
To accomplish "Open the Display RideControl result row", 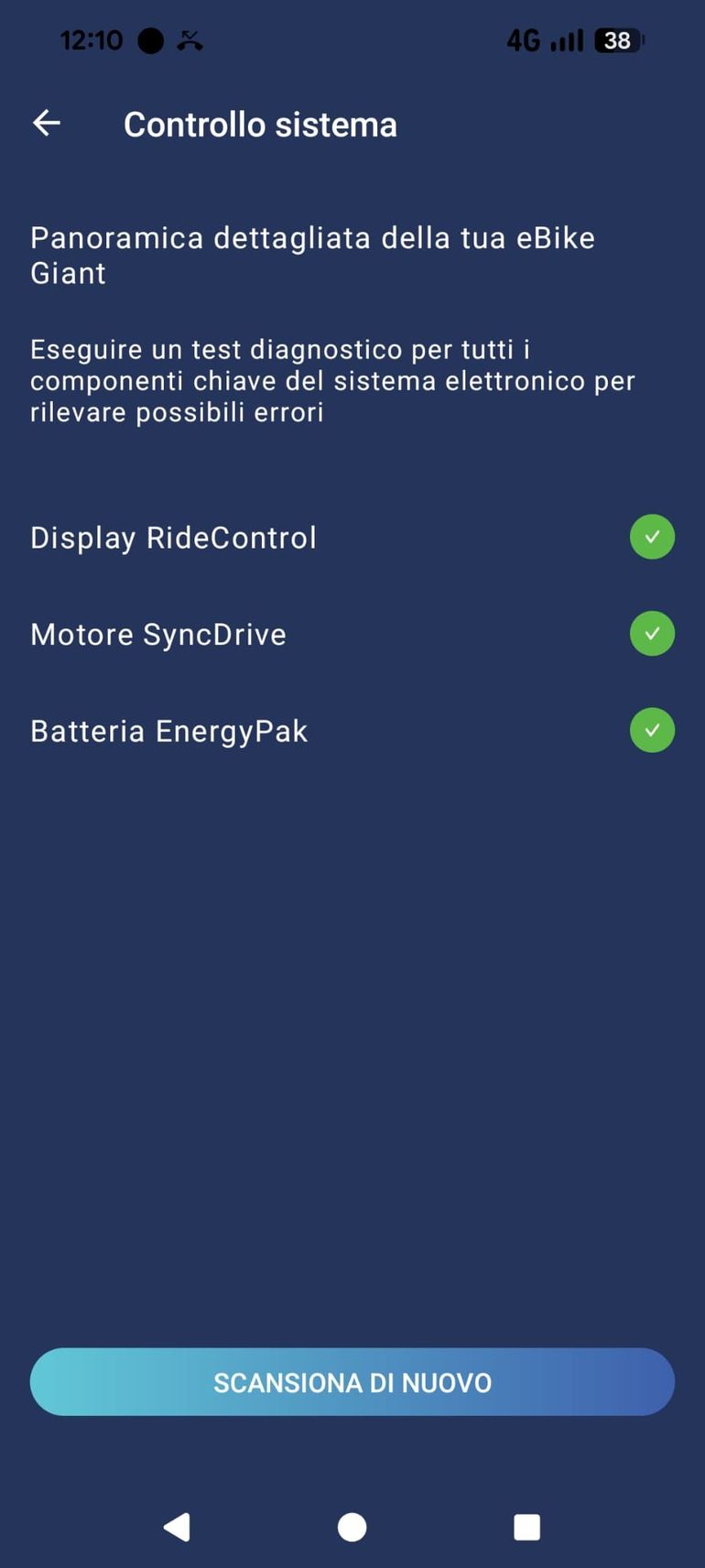I will tap(352, 538).
